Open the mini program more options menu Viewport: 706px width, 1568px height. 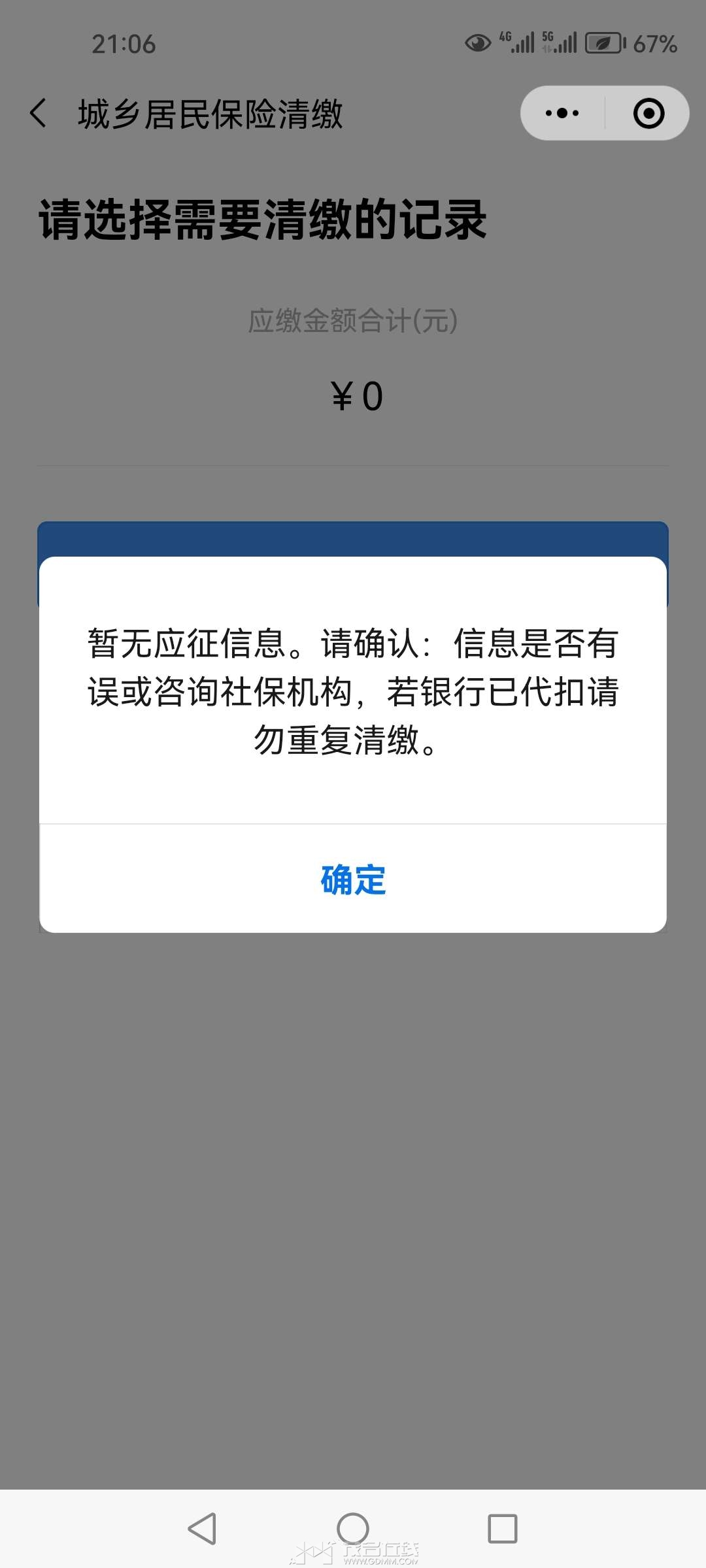[562, 113]
